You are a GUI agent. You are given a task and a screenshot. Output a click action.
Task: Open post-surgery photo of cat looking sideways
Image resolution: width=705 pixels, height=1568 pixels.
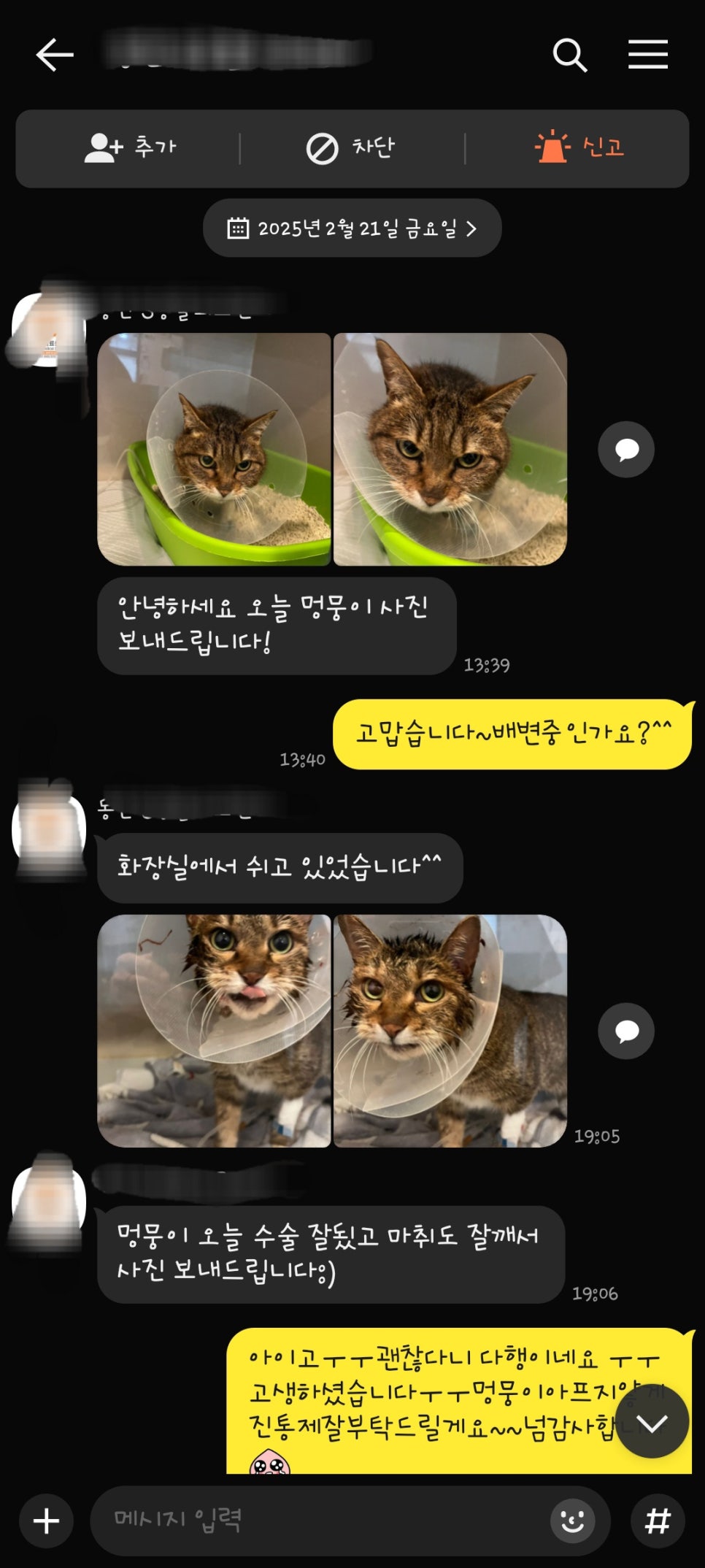(450, 1031)
